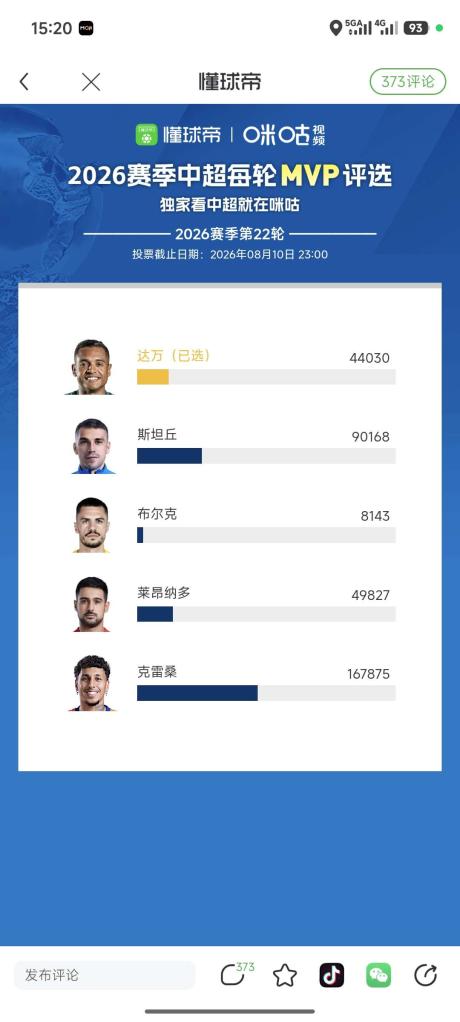Go back using the top-left arrow
Screen dimensions: 460x1022
[x=24, y=82]
